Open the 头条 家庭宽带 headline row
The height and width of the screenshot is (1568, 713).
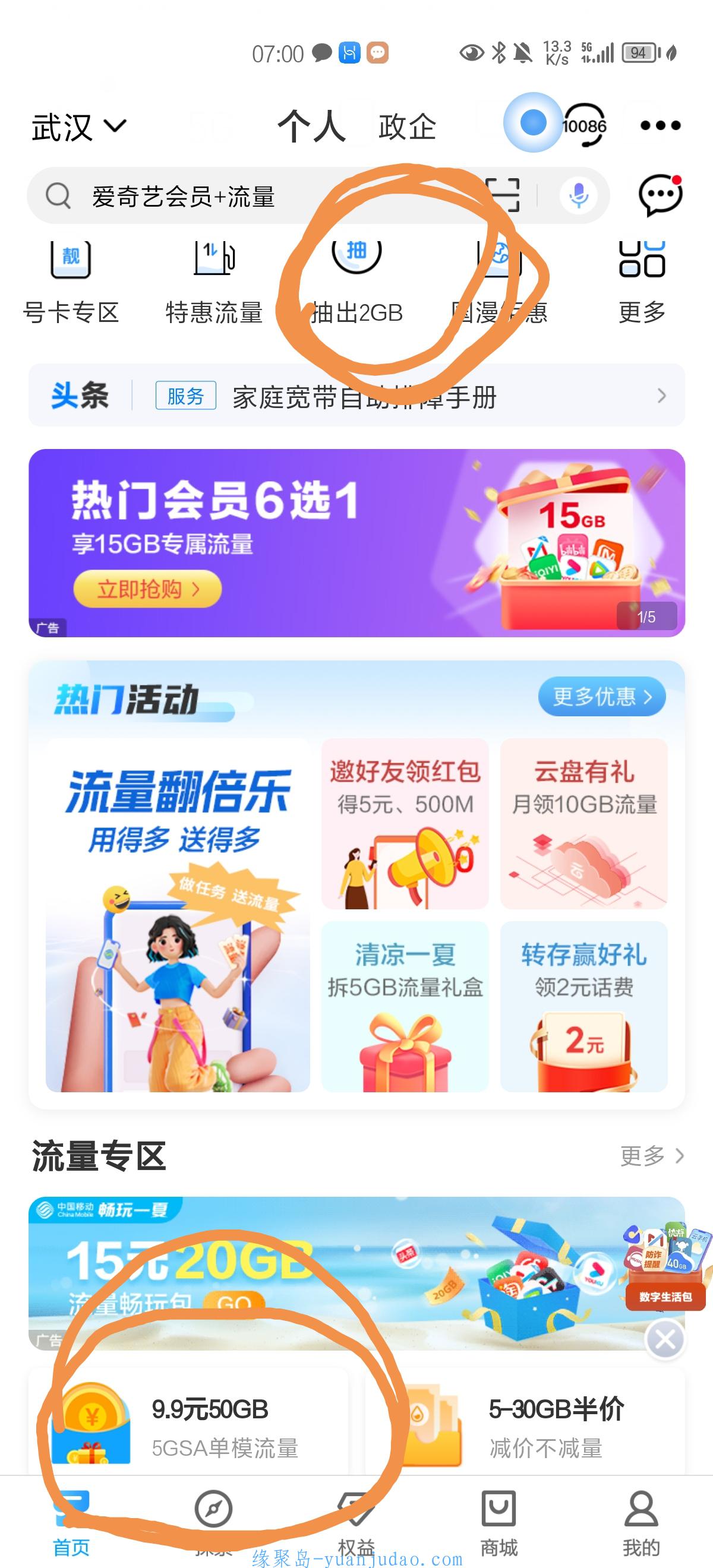(357, 396)
